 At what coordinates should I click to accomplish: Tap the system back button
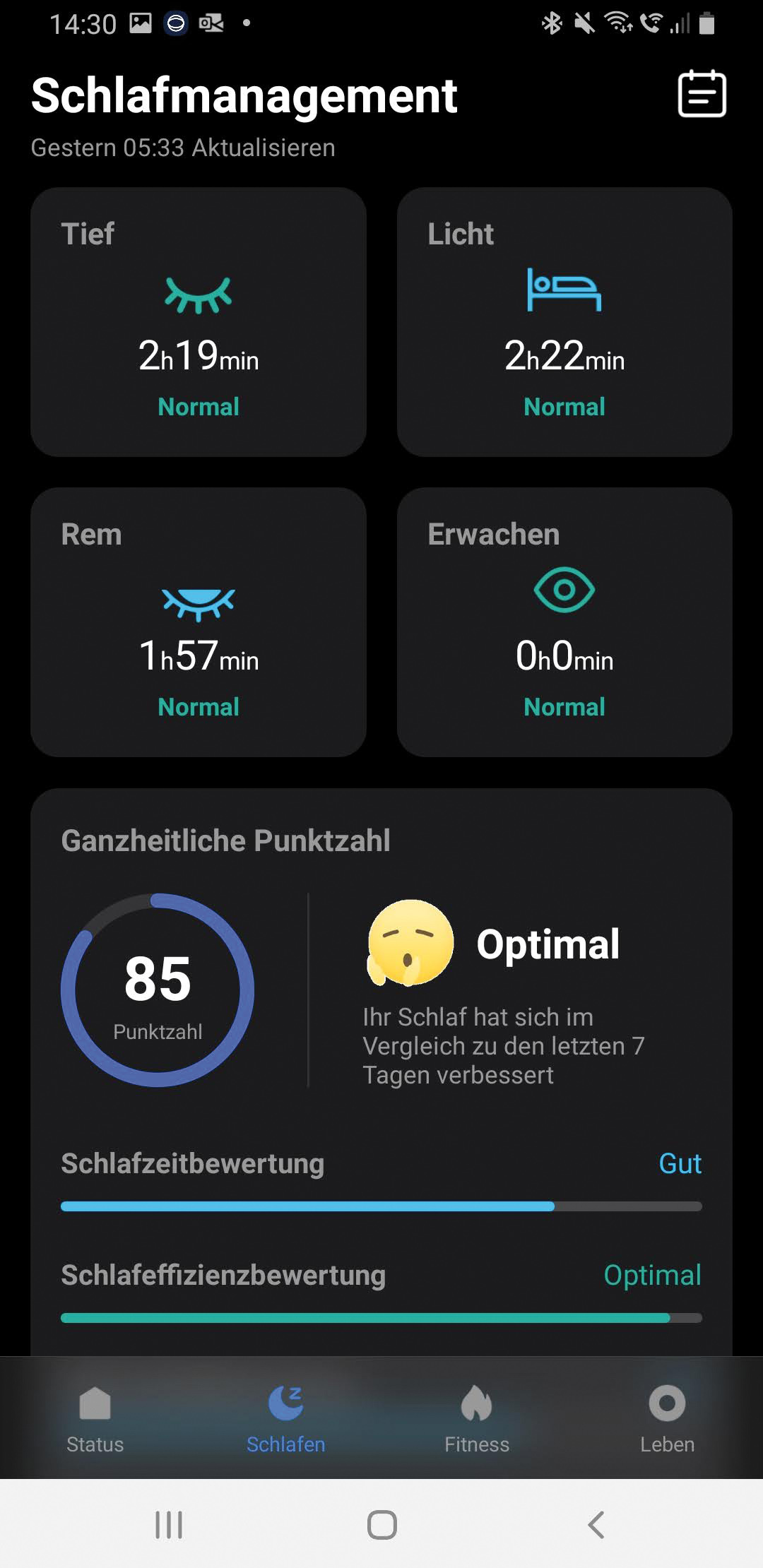click(x=596, y=1524)
